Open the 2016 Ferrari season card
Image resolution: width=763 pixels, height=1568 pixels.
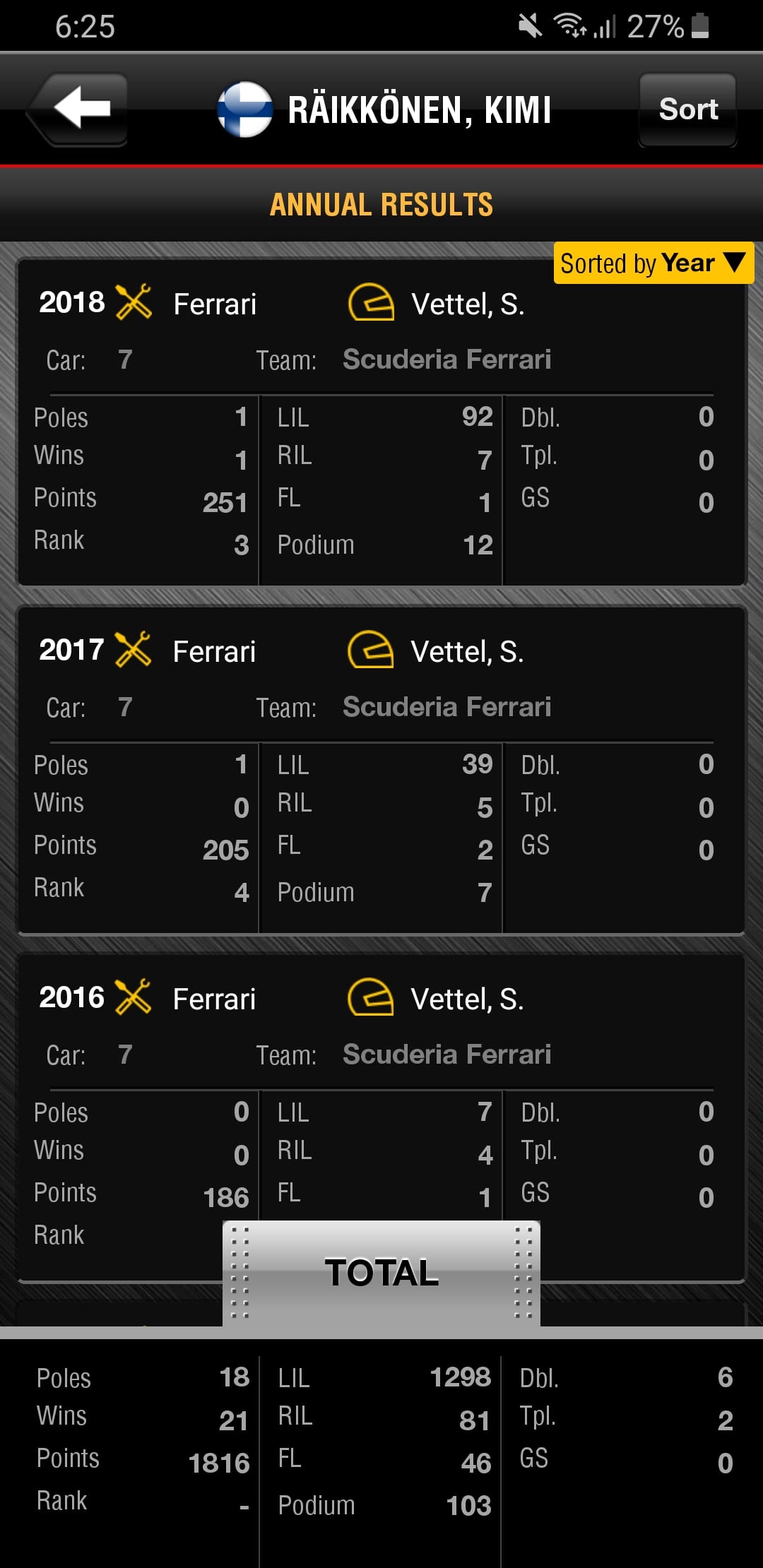point(381,1117)
